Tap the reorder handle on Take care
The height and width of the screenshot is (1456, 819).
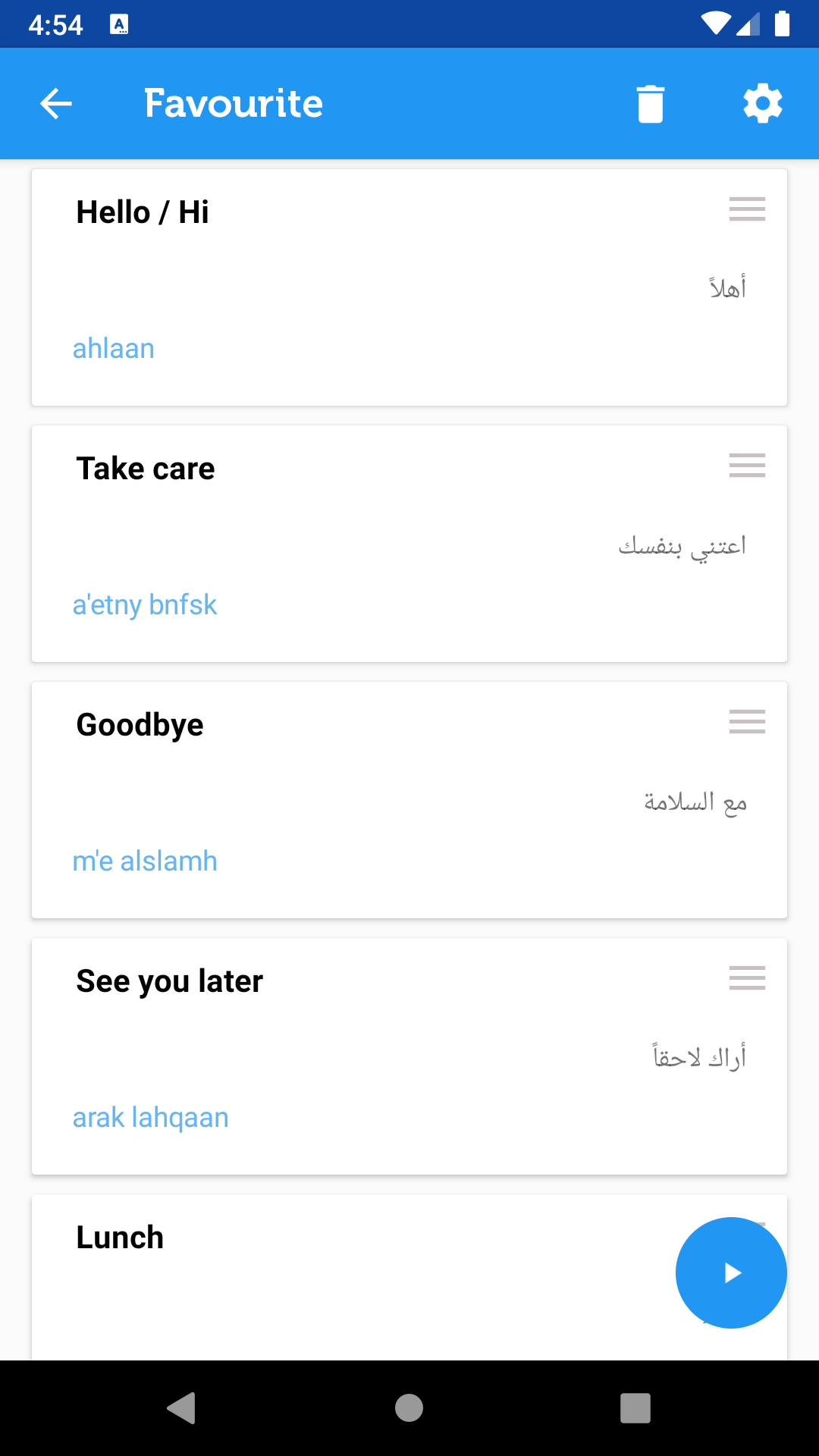(x=747, y=465)
